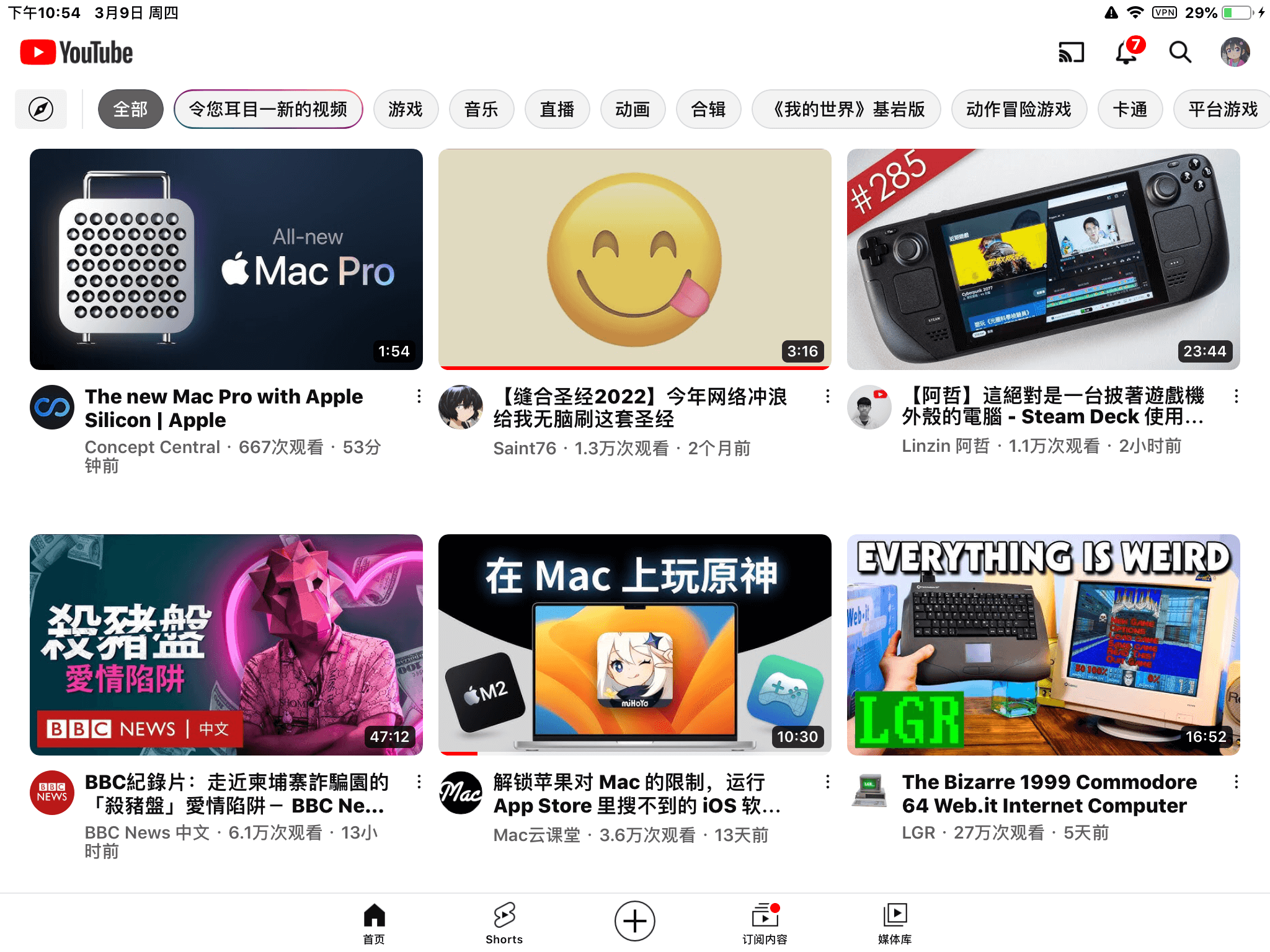This screenshot has width=1270, height=952.
Task: Open YouTube search
Action: click(x=1180, y=53)
